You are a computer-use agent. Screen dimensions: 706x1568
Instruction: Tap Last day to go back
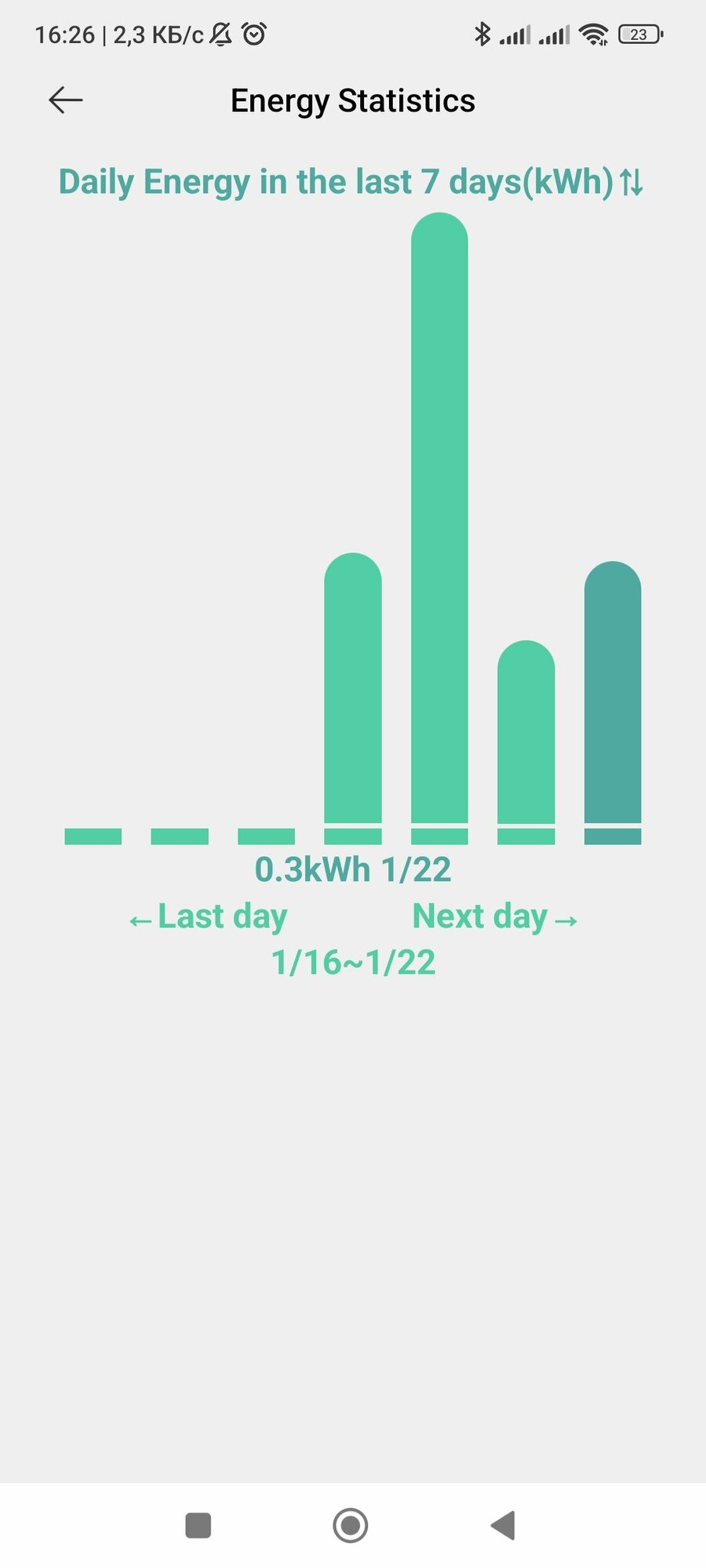(x=208, y=916)
